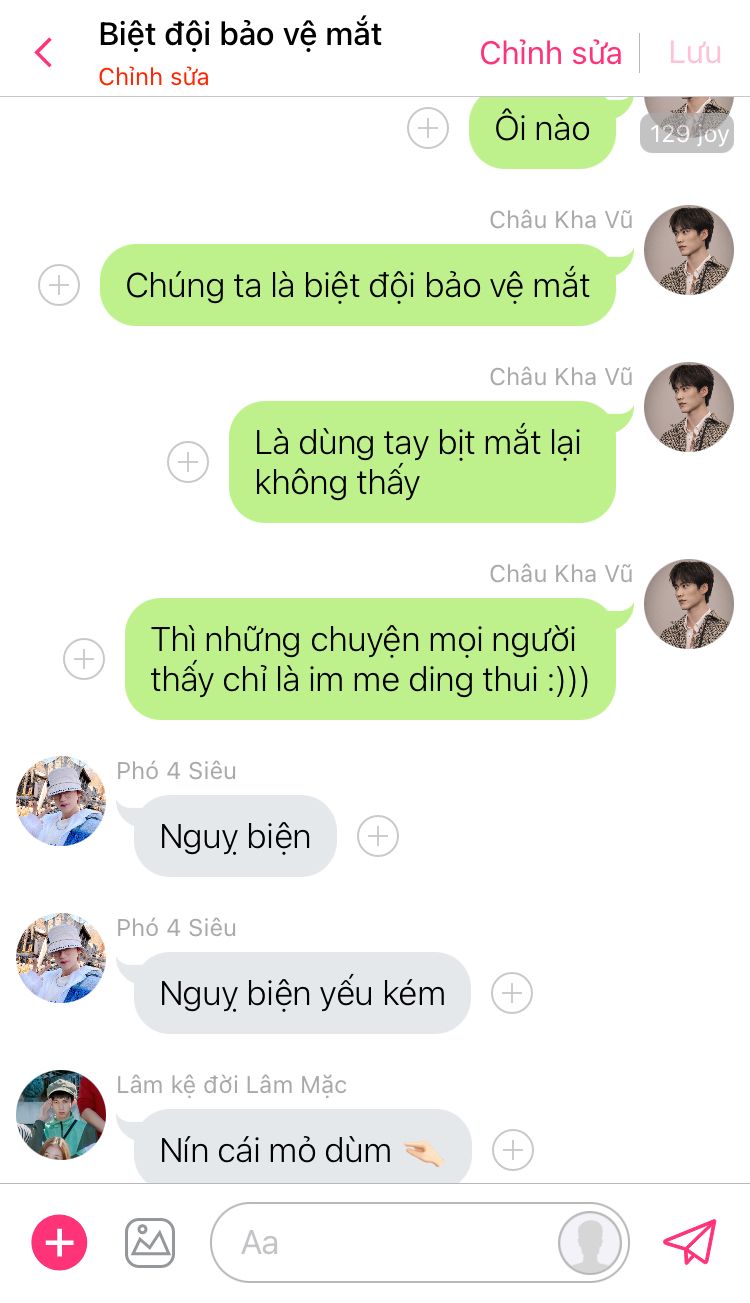Select the message "Chúng ta là biệt đội bảo vệ mắt"

pos(358,285)
